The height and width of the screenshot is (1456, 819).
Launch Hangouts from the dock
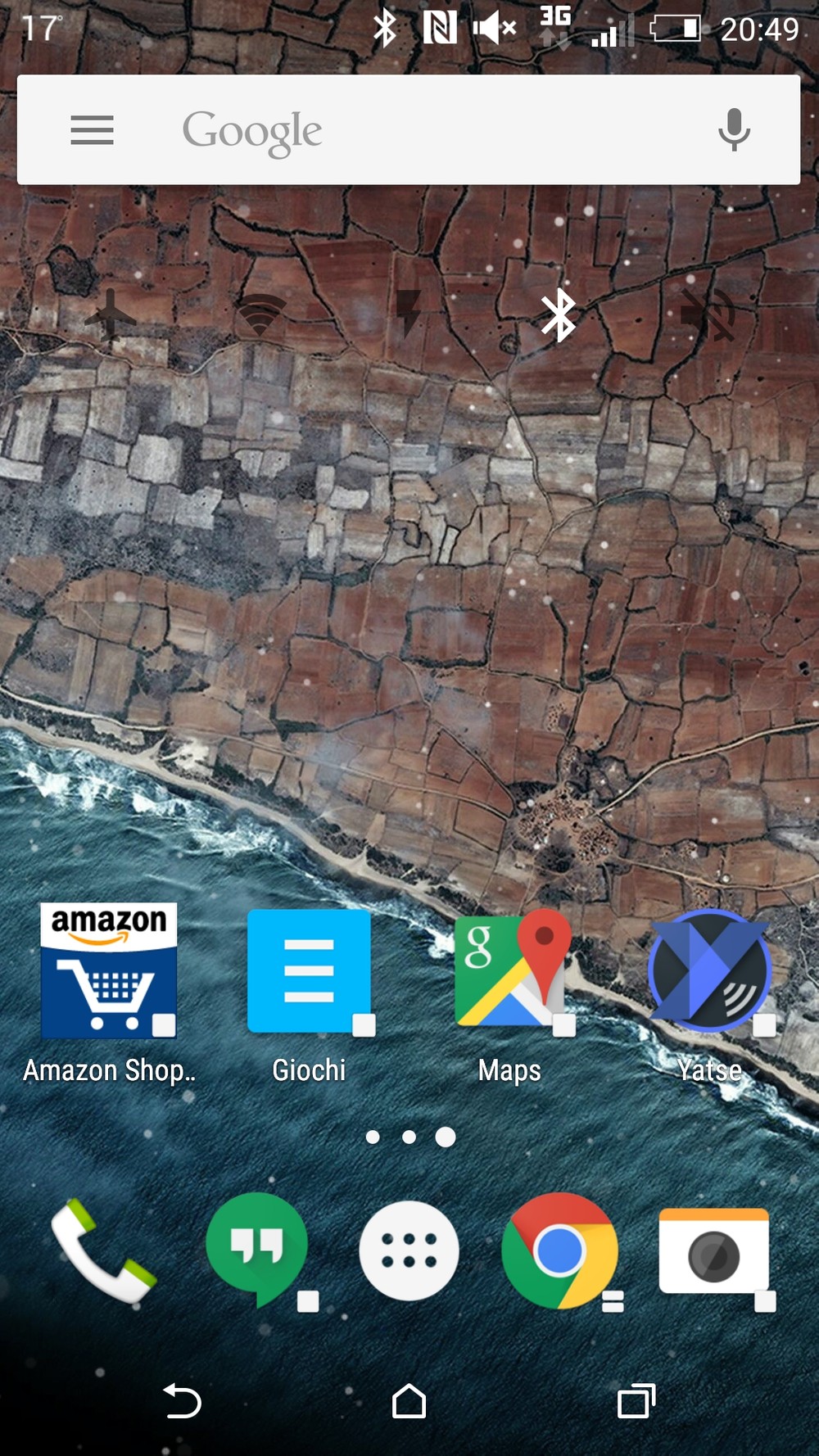point(257,1250)
